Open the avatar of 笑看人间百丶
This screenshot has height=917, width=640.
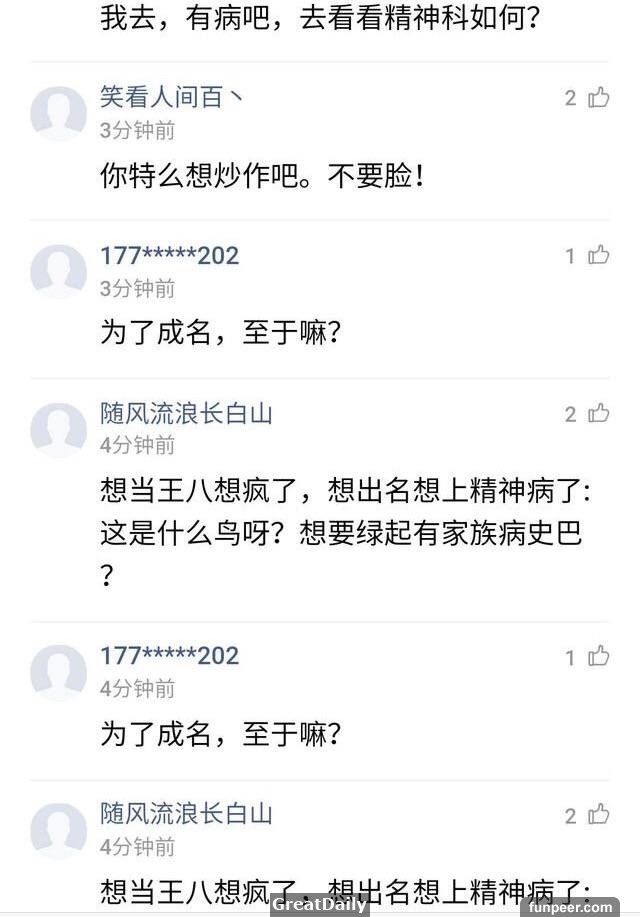click(58, 113)
